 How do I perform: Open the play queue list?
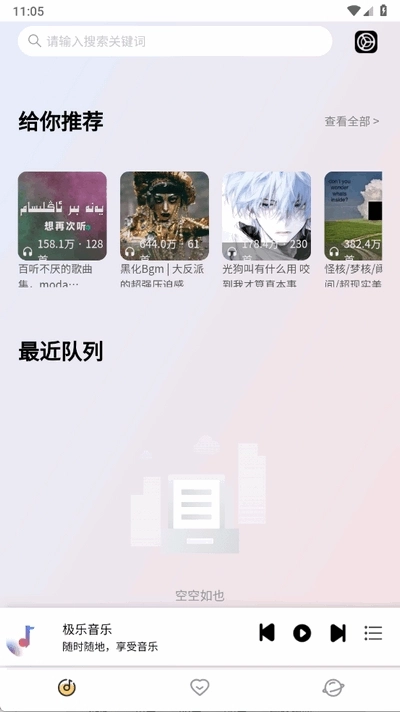[x=373, y=633]
